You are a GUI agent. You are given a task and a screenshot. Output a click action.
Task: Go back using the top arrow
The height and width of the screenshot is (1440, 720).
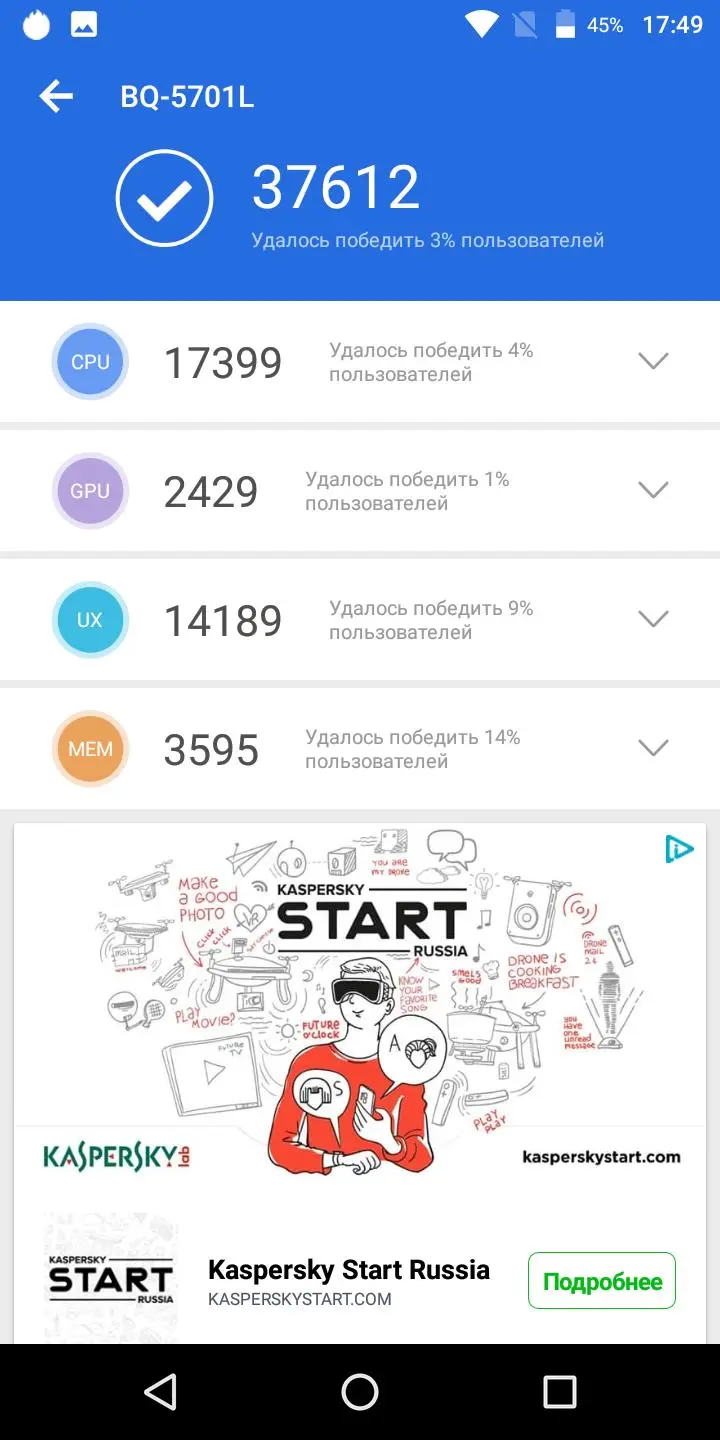(x=56, y=97)
